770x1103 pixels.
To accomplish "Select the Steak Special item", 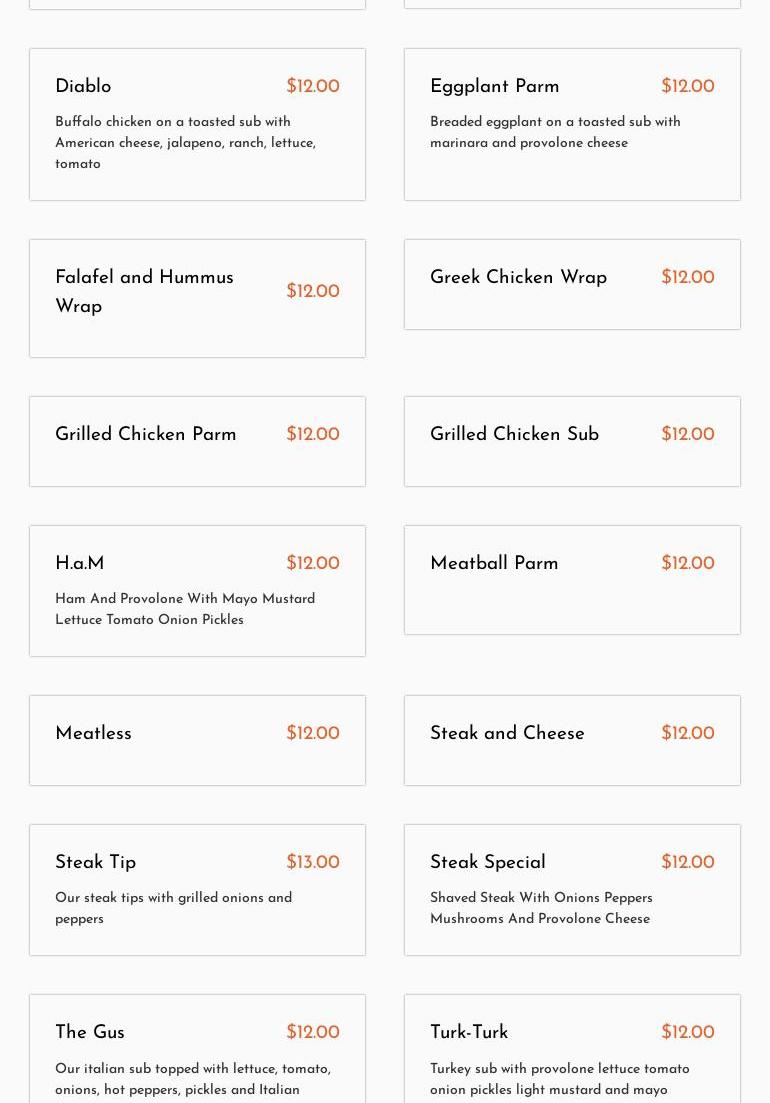I will tap(572, 889).
